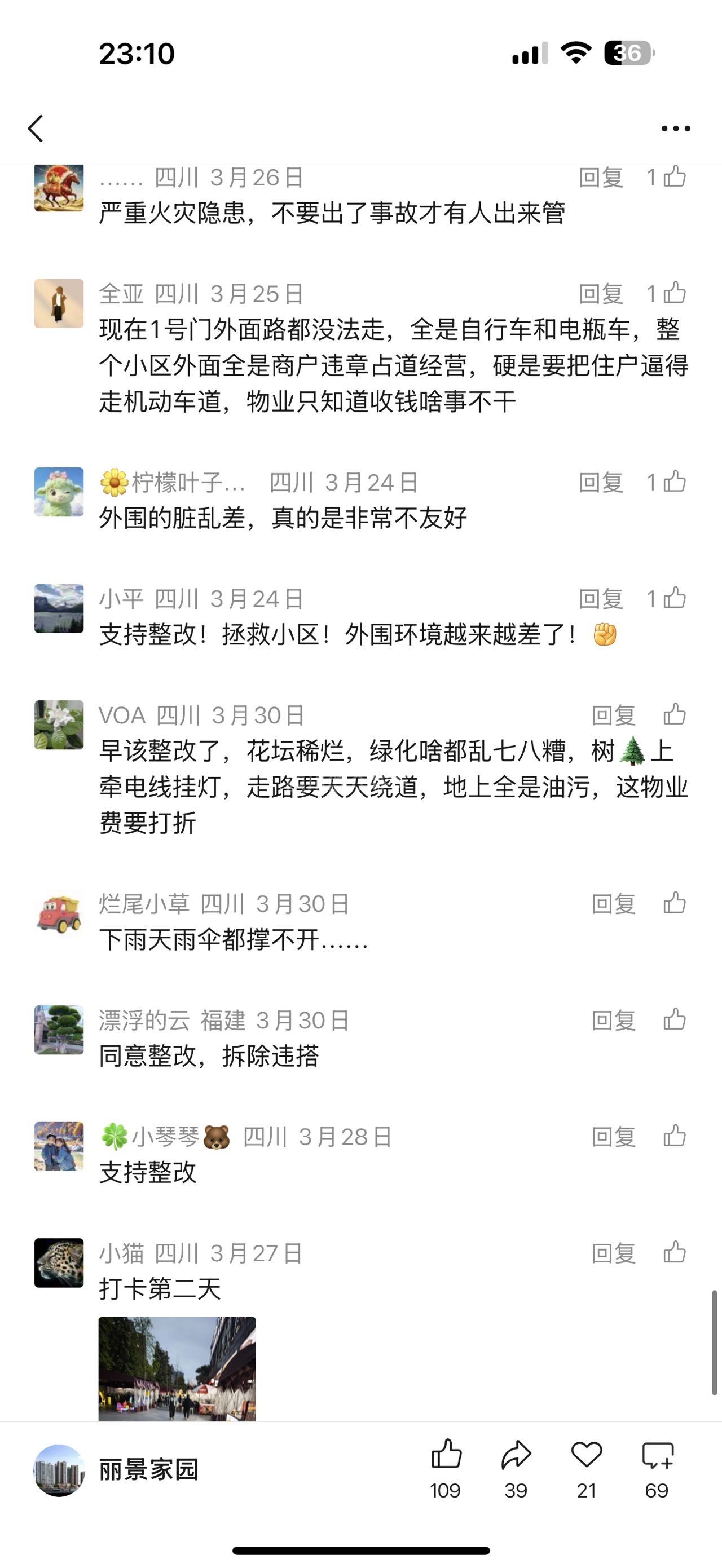Reply to 全亚's comment
Screen dimensions: 722x1568
(600, 294)
